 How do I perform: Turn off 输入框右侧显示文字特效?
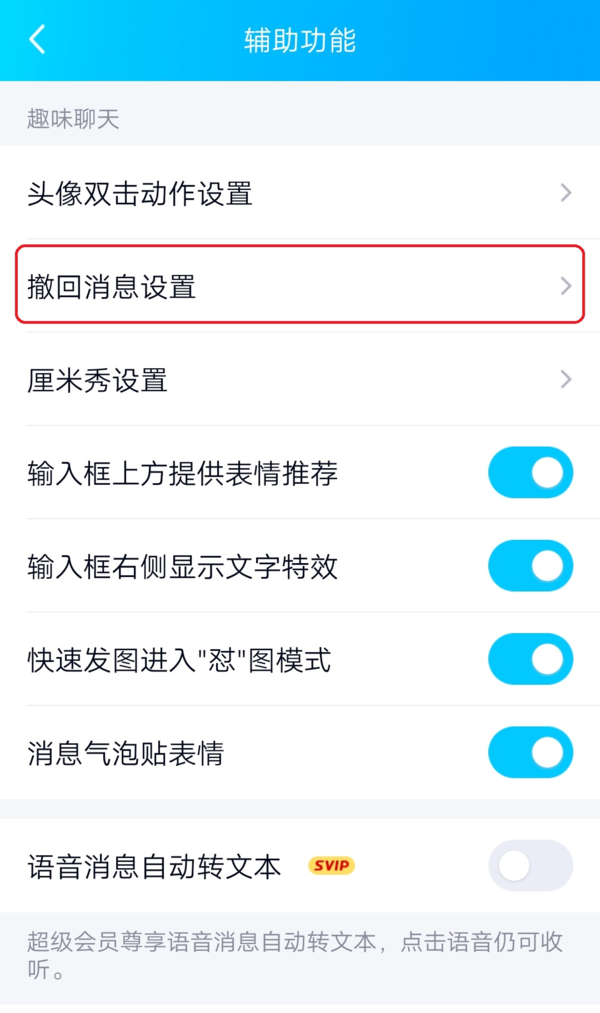[530, 566]
